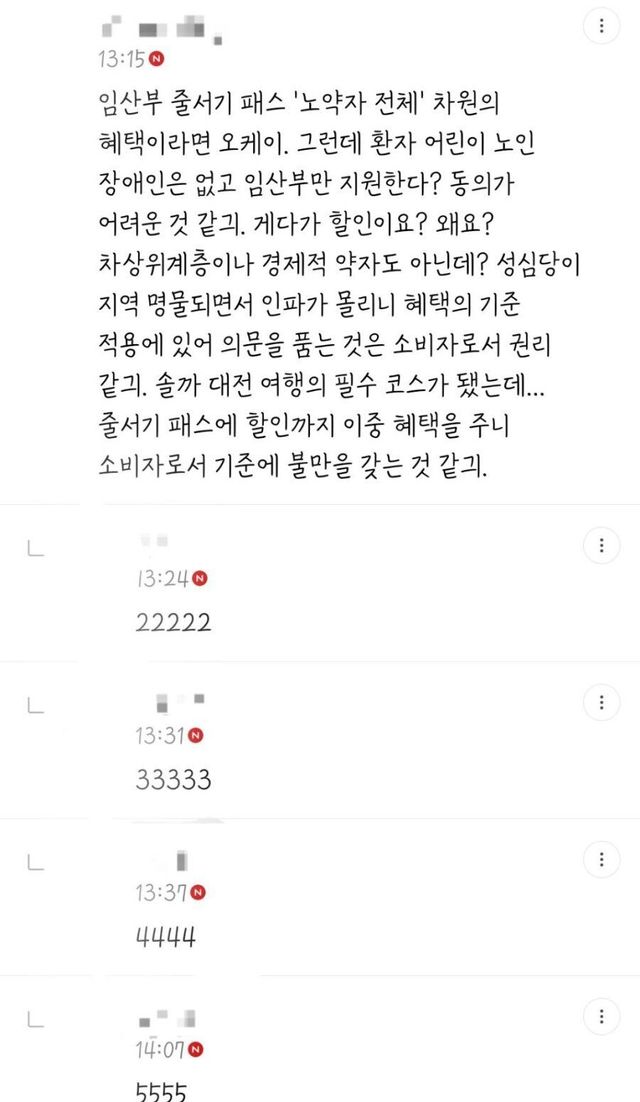
Task: Tap the three-dot menu beside the 33333 reply
Action: pyautogui.click(x=601, y=701)
